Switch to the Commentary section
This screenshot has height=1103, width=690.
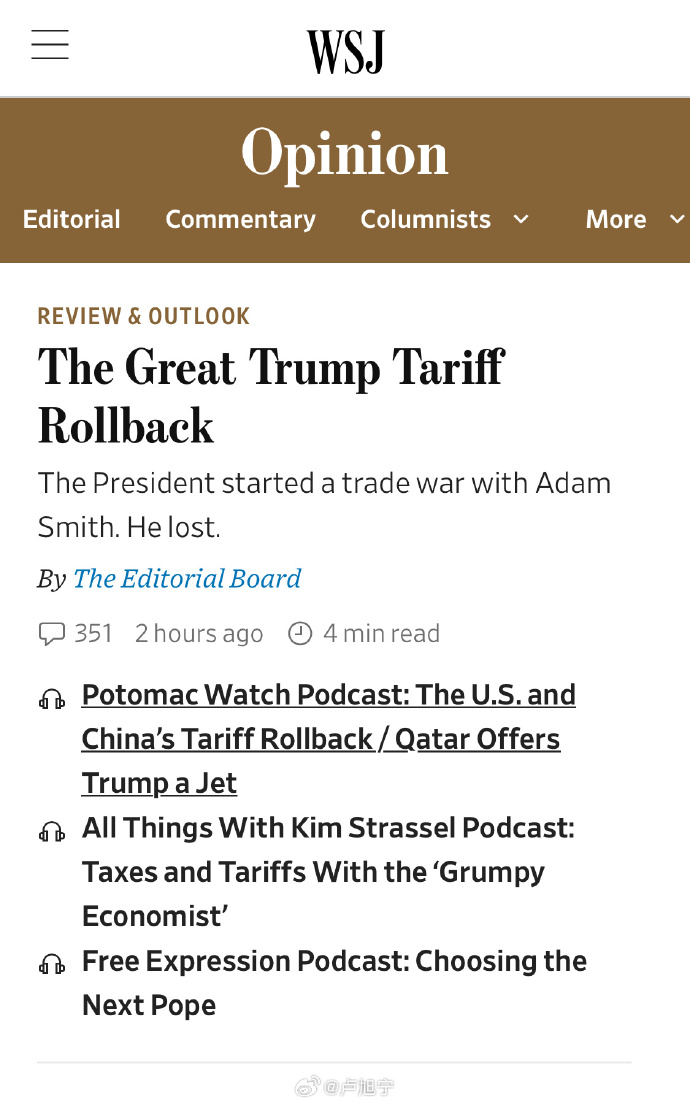point(240,220)
